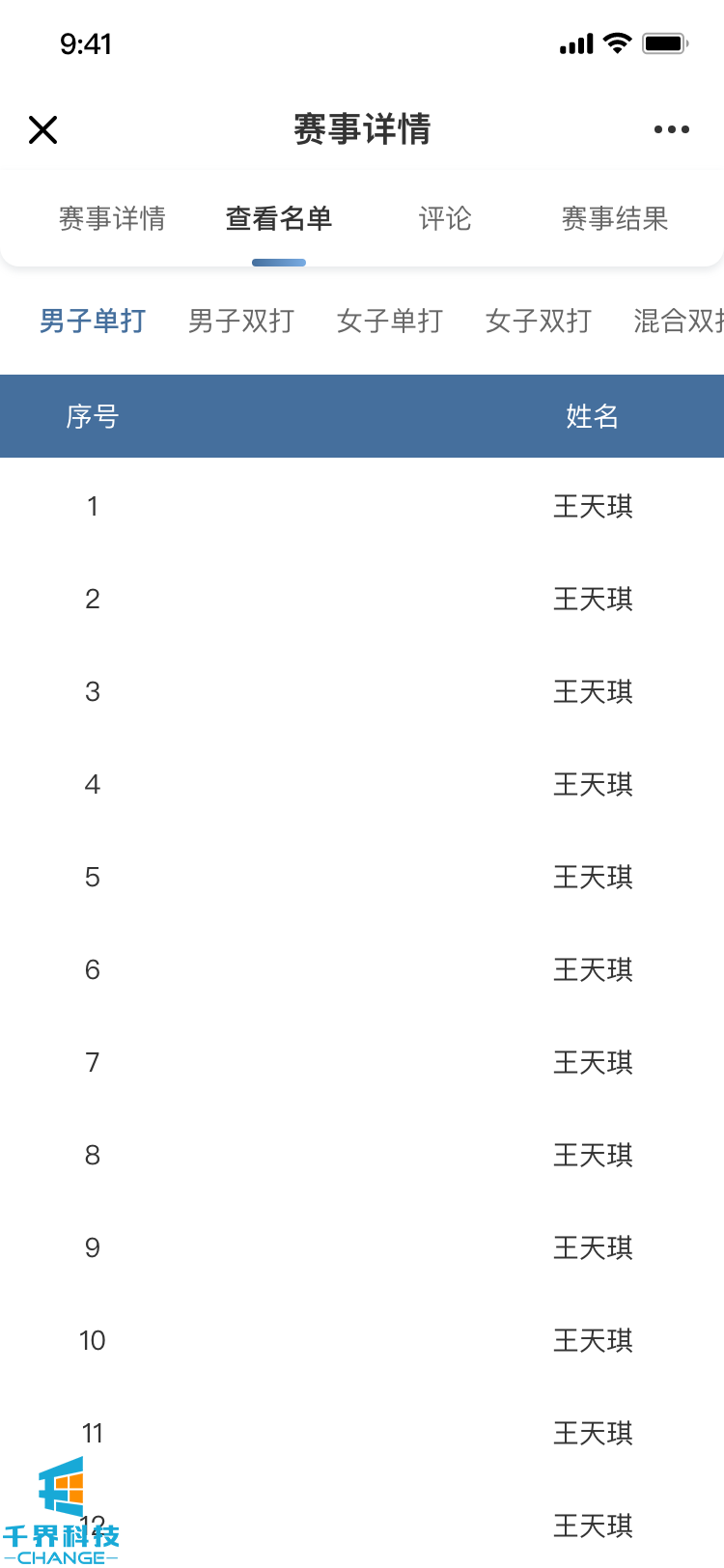Select the 男子单打 category

pos(93,322)
